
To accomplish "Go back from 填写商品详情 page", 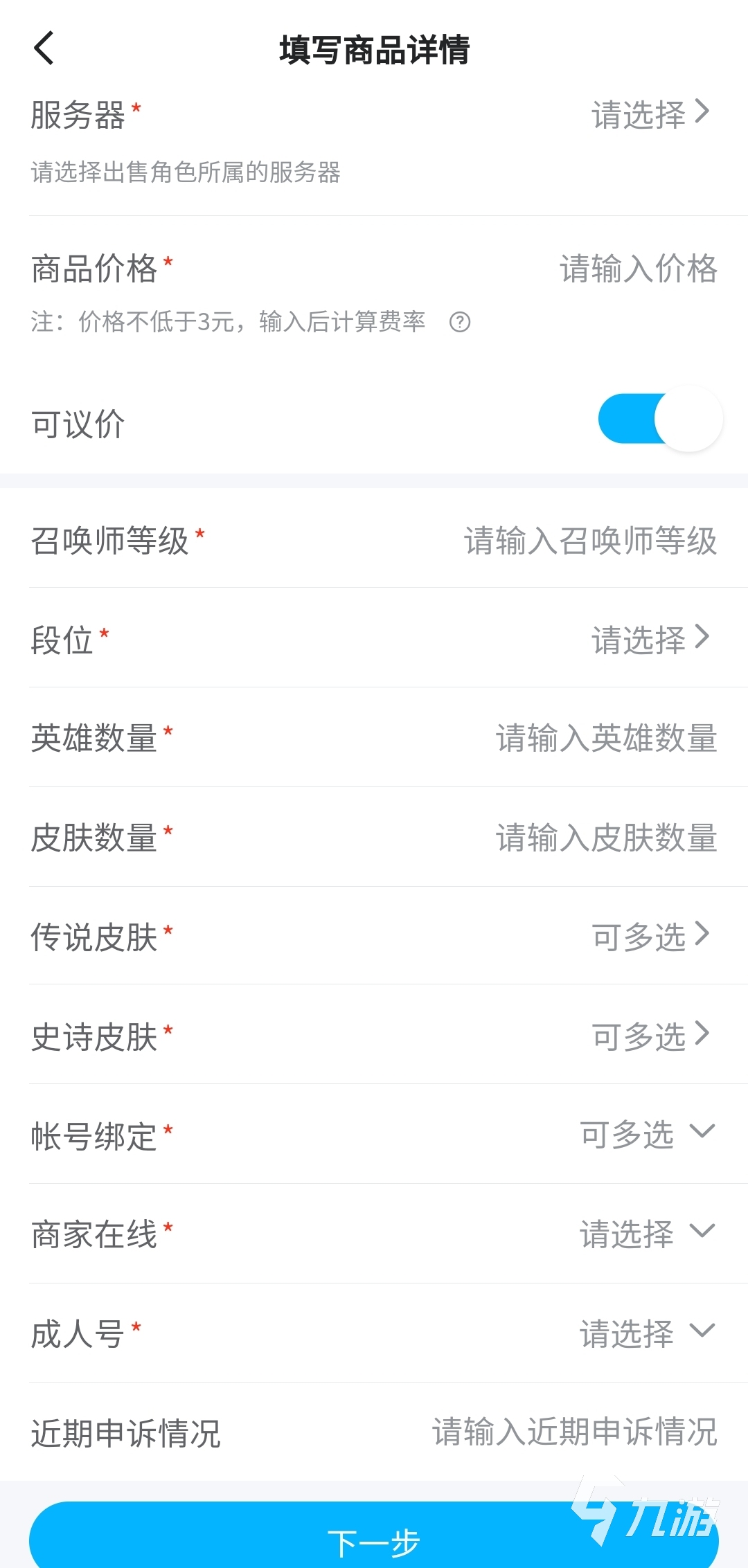I will pyautogui.click(x=44, y=49).
